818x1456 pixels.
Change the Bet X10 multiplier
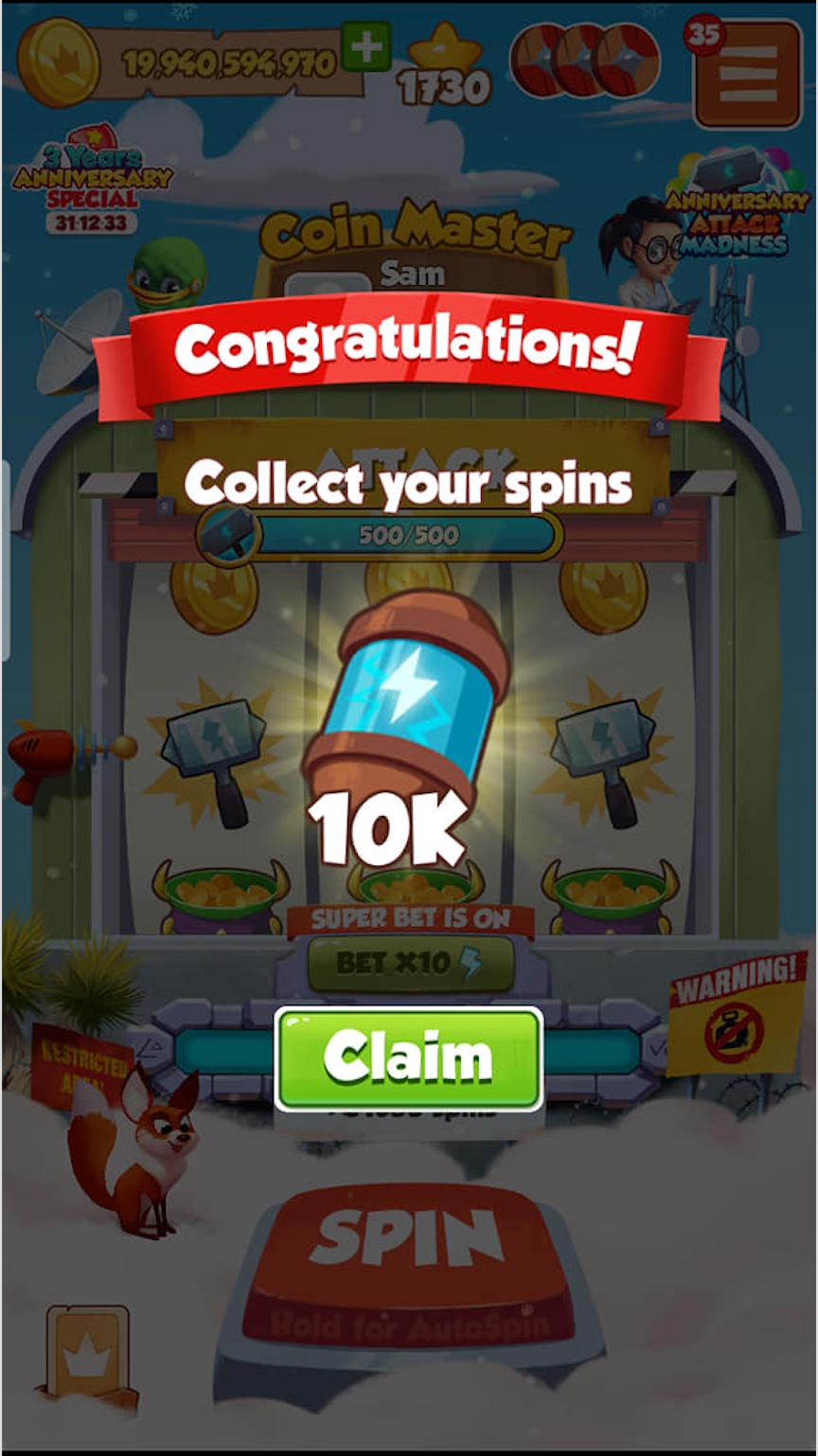[x=410, y=964]
